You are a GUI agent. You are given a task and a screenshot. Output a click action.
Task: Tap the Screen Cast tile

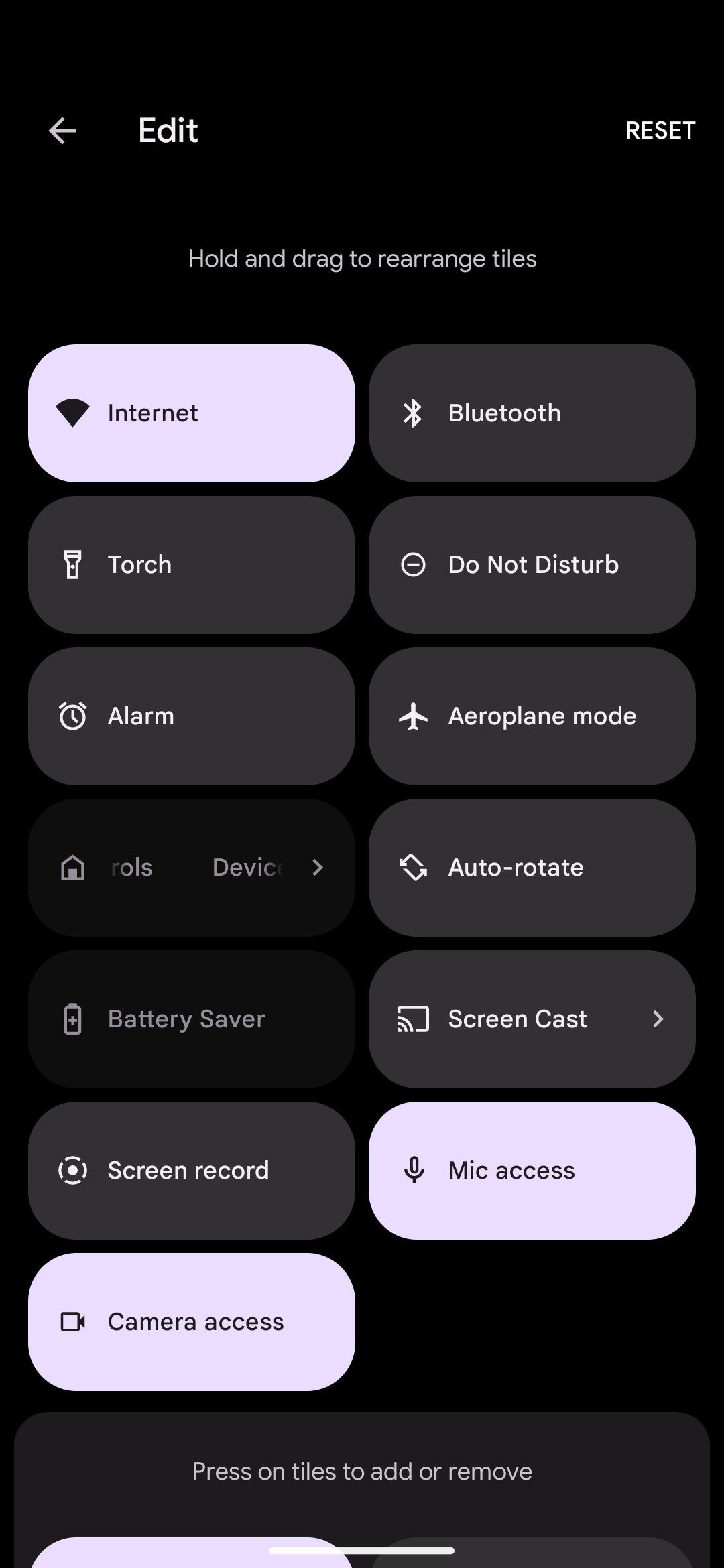[x=532, y=1019]
